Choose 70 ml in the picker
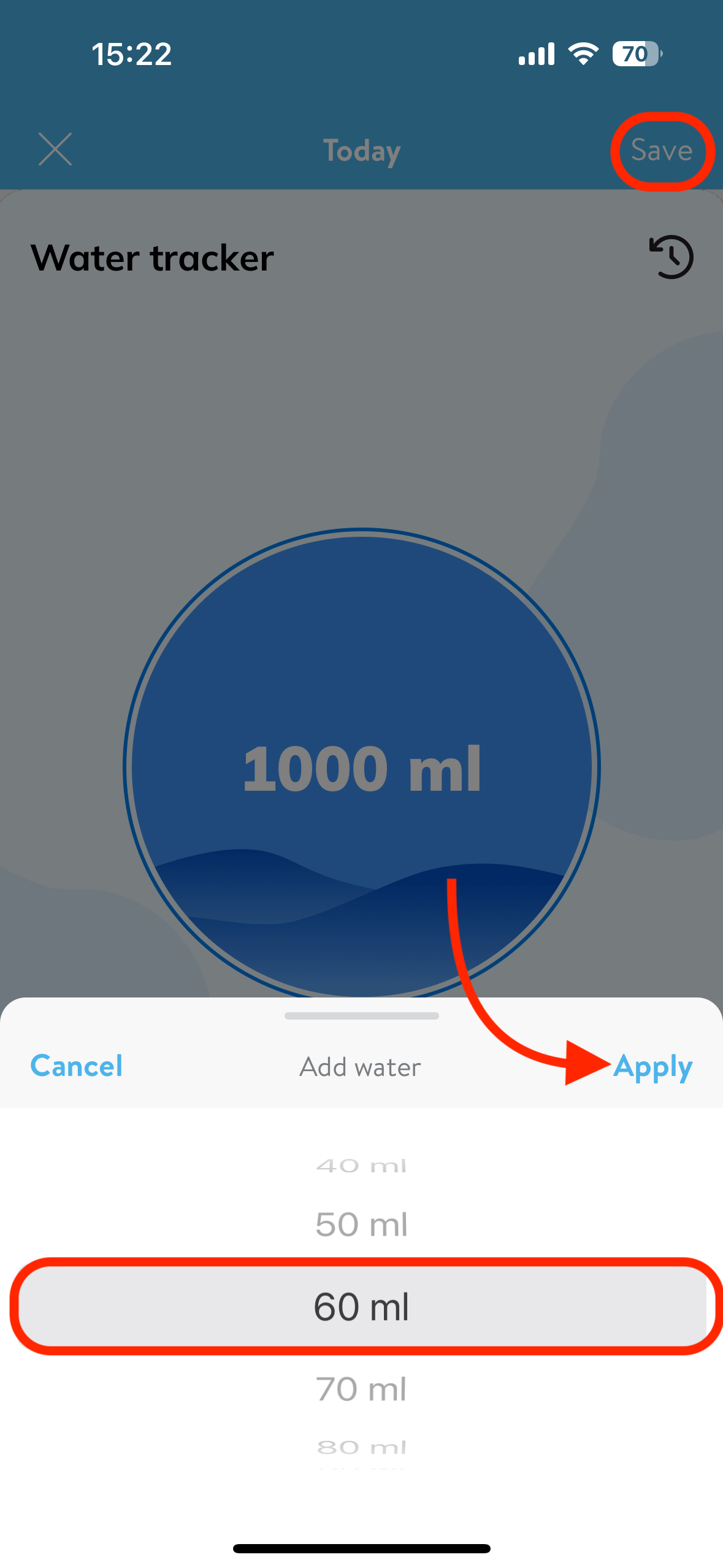Image resolution: width=723 pixels, height=1568 pixels. tap(361, 1389)
